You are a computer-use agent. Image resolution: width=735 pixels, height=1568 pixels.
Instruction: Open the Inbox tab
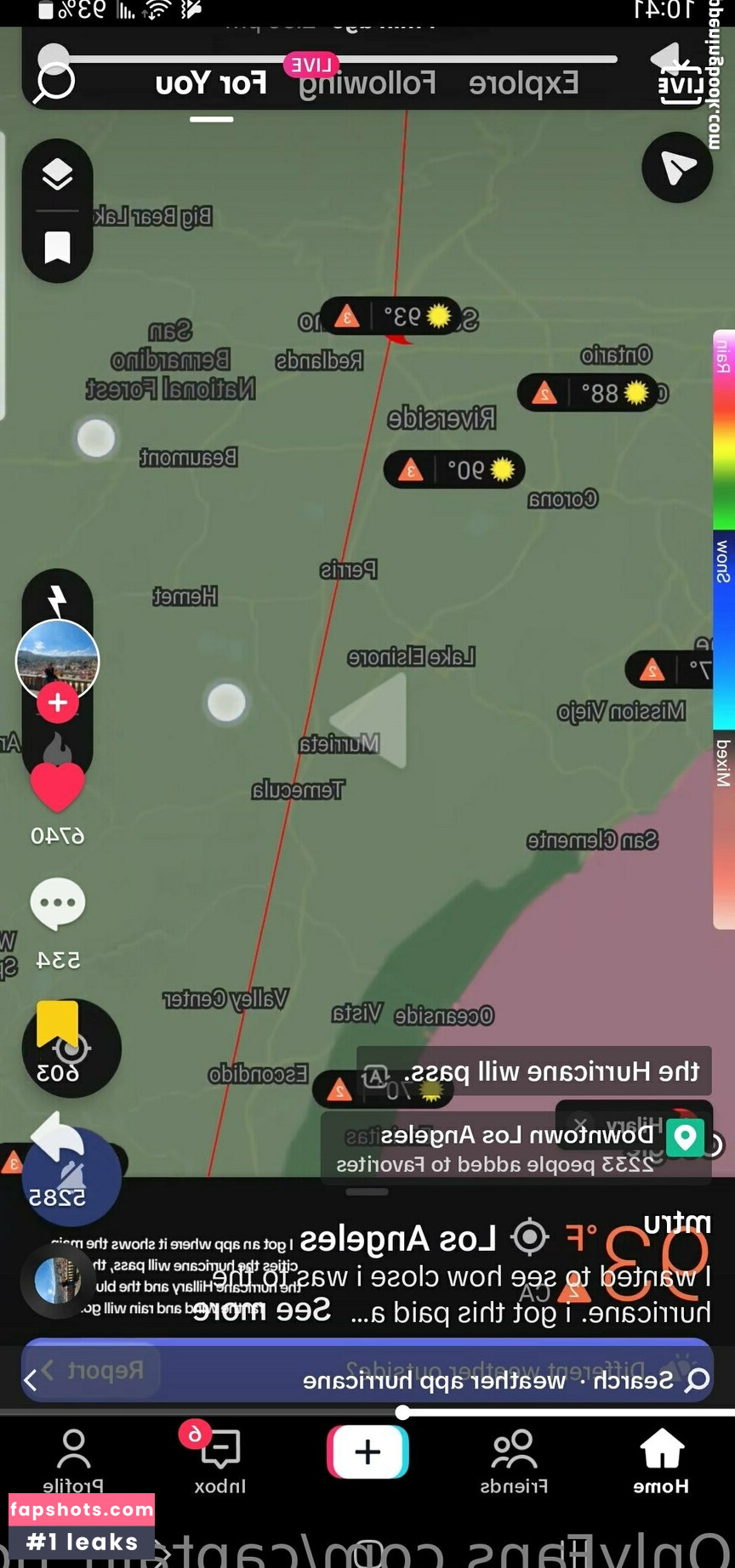coord(219,1461)
